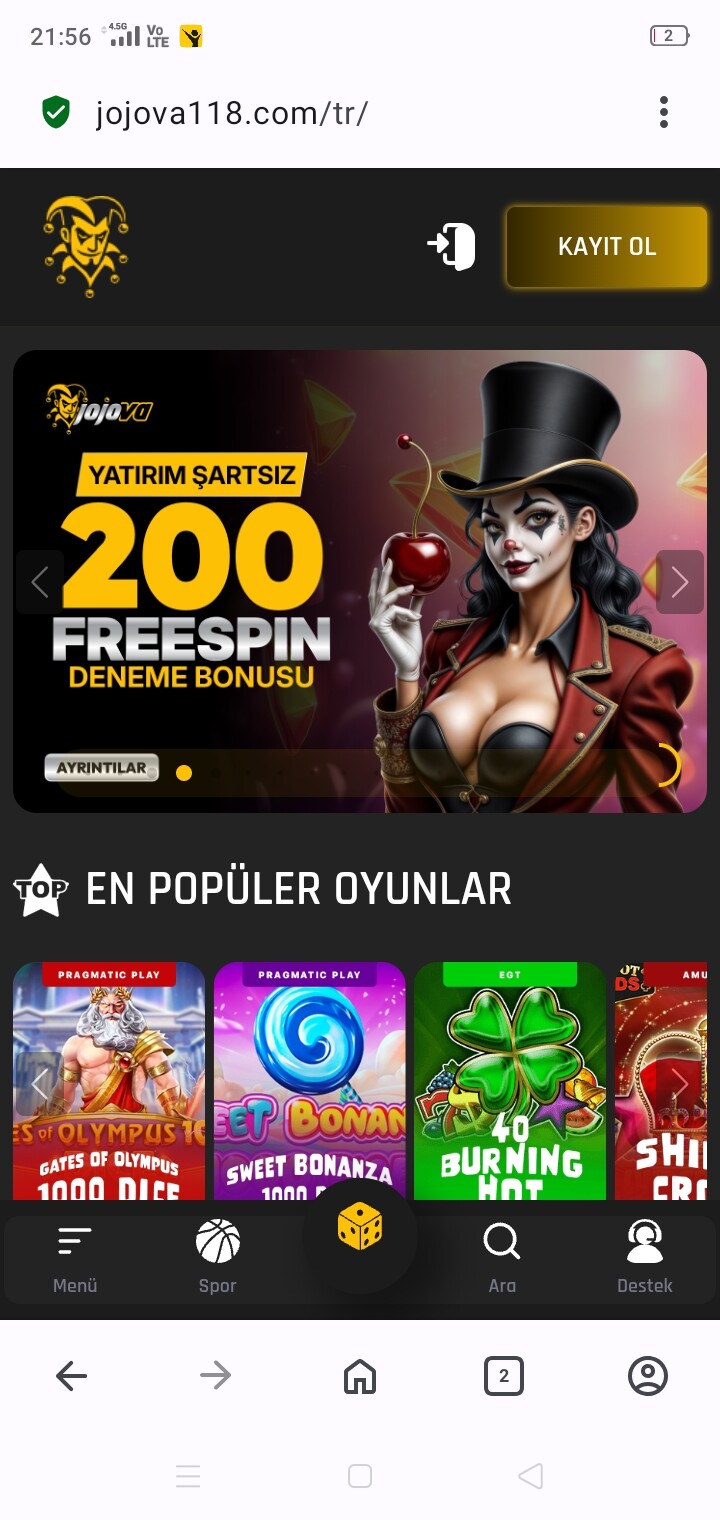
Task: Open the Sweet Bonanza 1000 game tile
Action: [310, 1081]
